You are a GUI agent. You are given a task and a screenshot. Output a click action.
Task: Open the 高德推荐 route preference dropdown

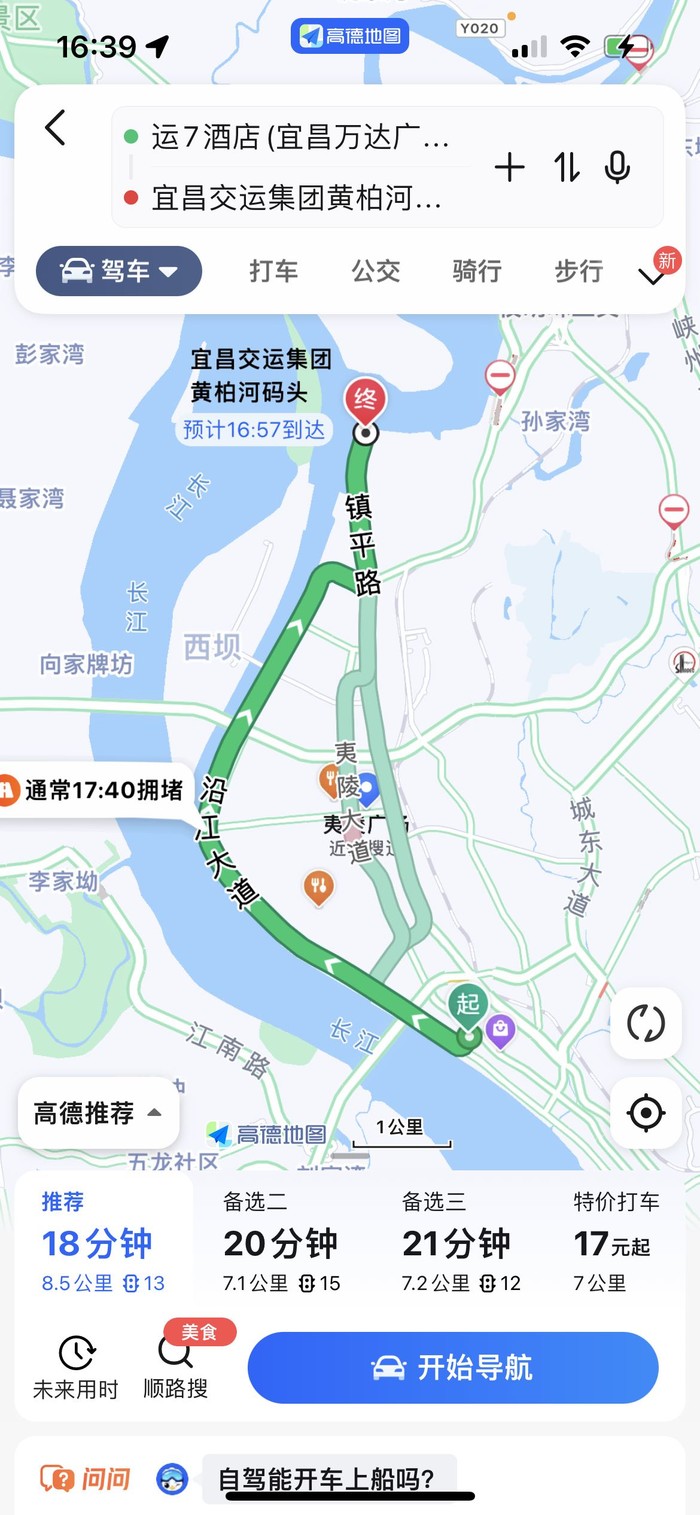point(98,1113)
